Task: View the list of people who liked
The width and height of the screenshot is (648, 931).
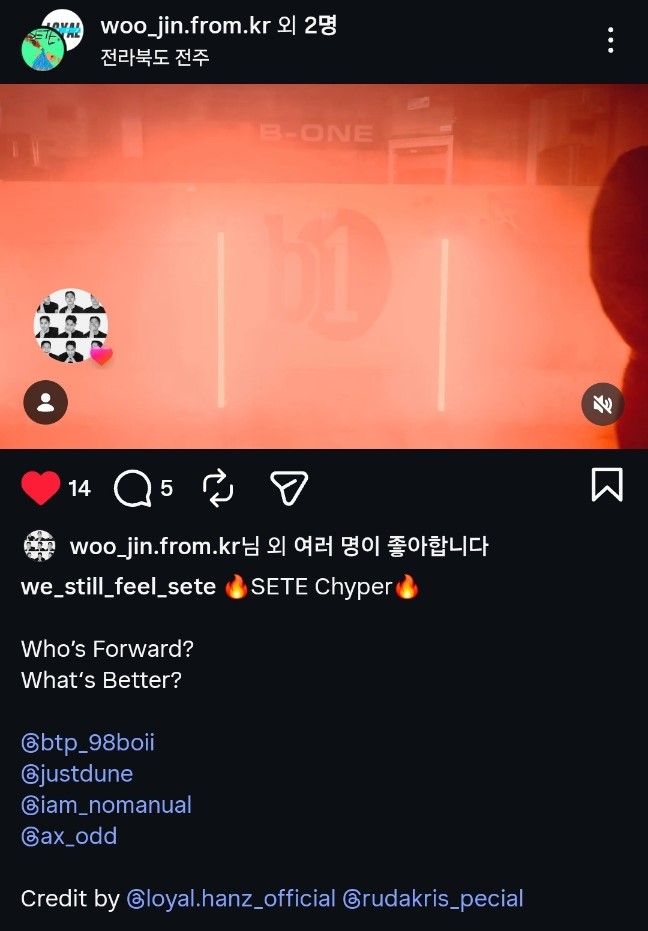Action: pyautogui.click(x=280, y=546)
